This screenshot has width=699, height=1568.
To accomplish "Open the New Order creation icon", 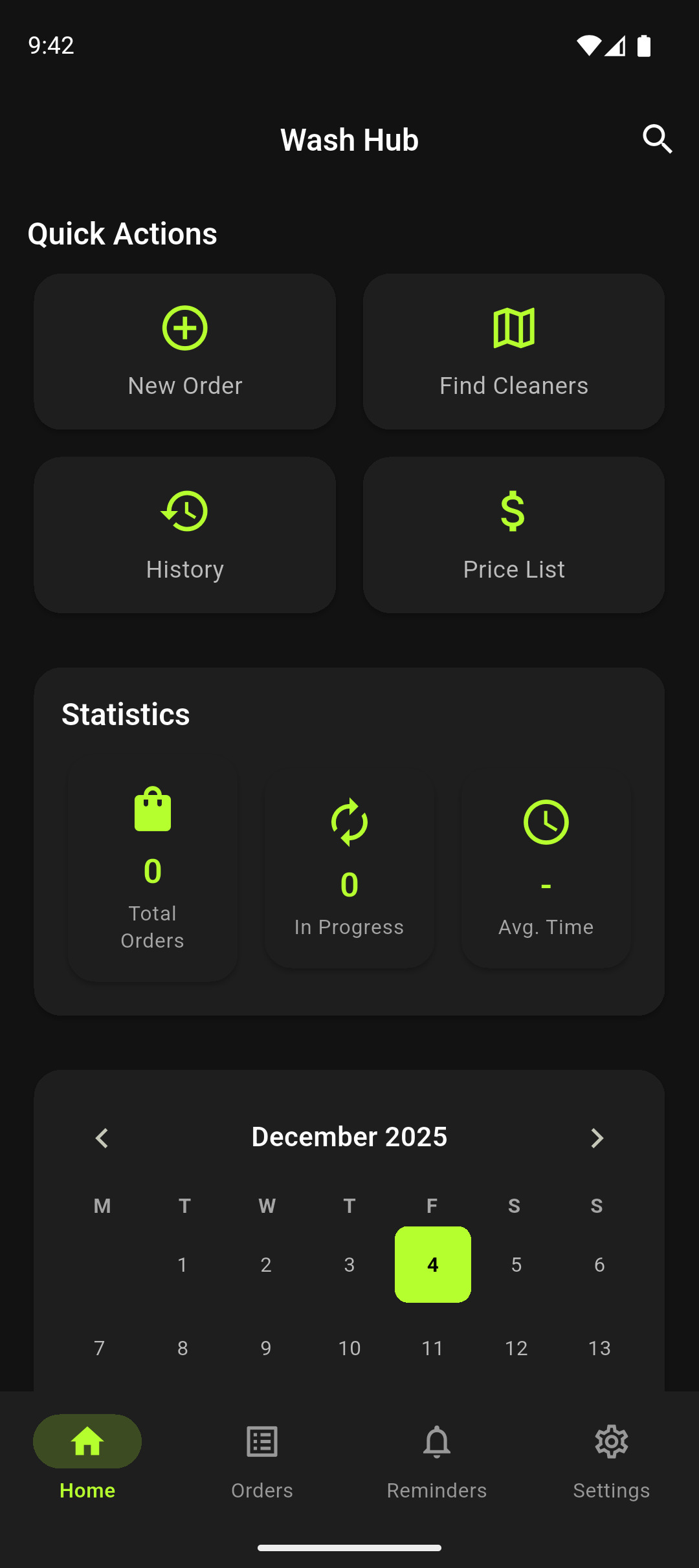I will 184,327.
